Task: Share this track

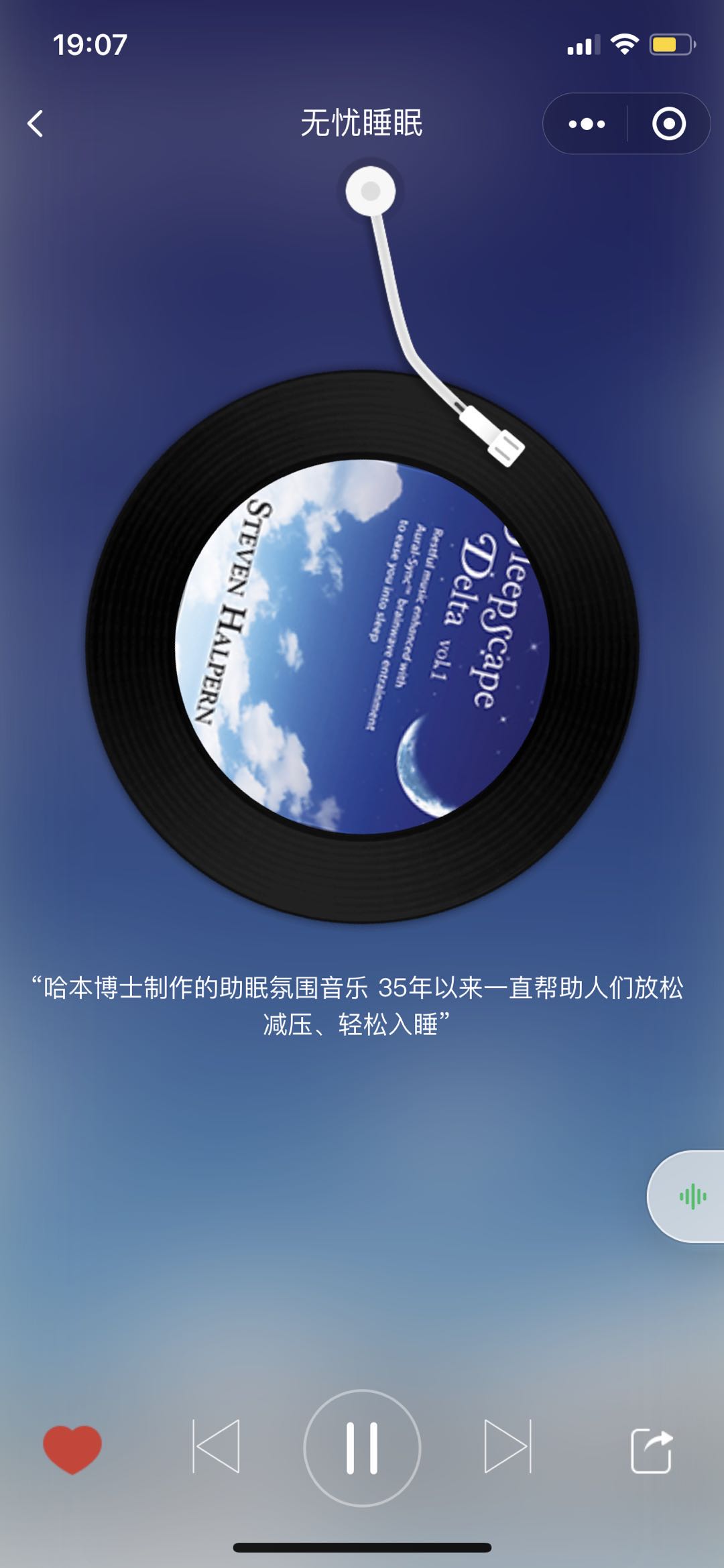Action: click(x=652, y=1450)
